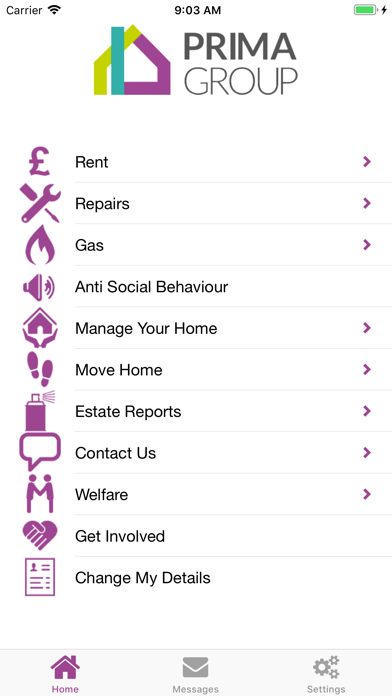Open Get Involved

click(x=196, y=536)
